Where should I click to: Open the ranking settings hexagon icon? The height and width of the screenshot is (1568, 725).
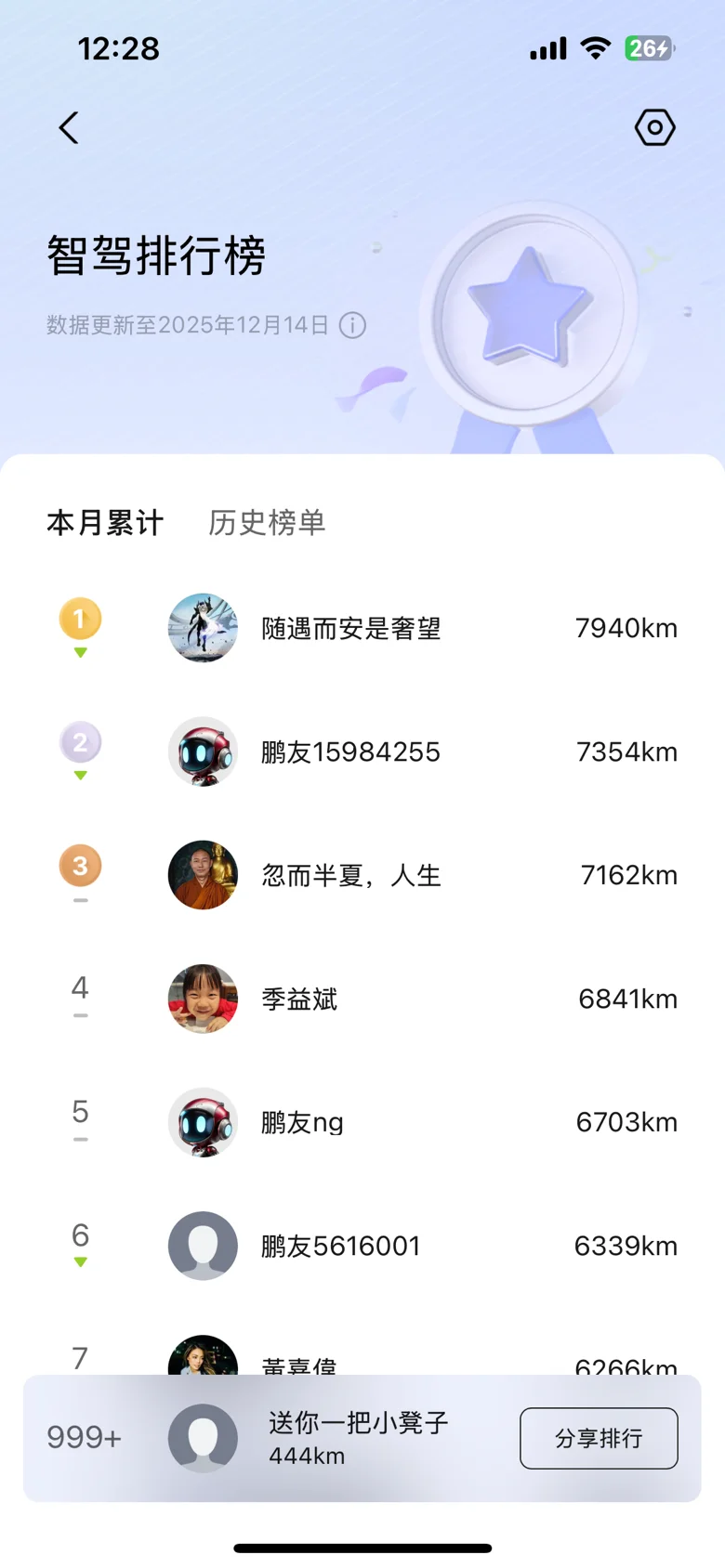[654, 127]
